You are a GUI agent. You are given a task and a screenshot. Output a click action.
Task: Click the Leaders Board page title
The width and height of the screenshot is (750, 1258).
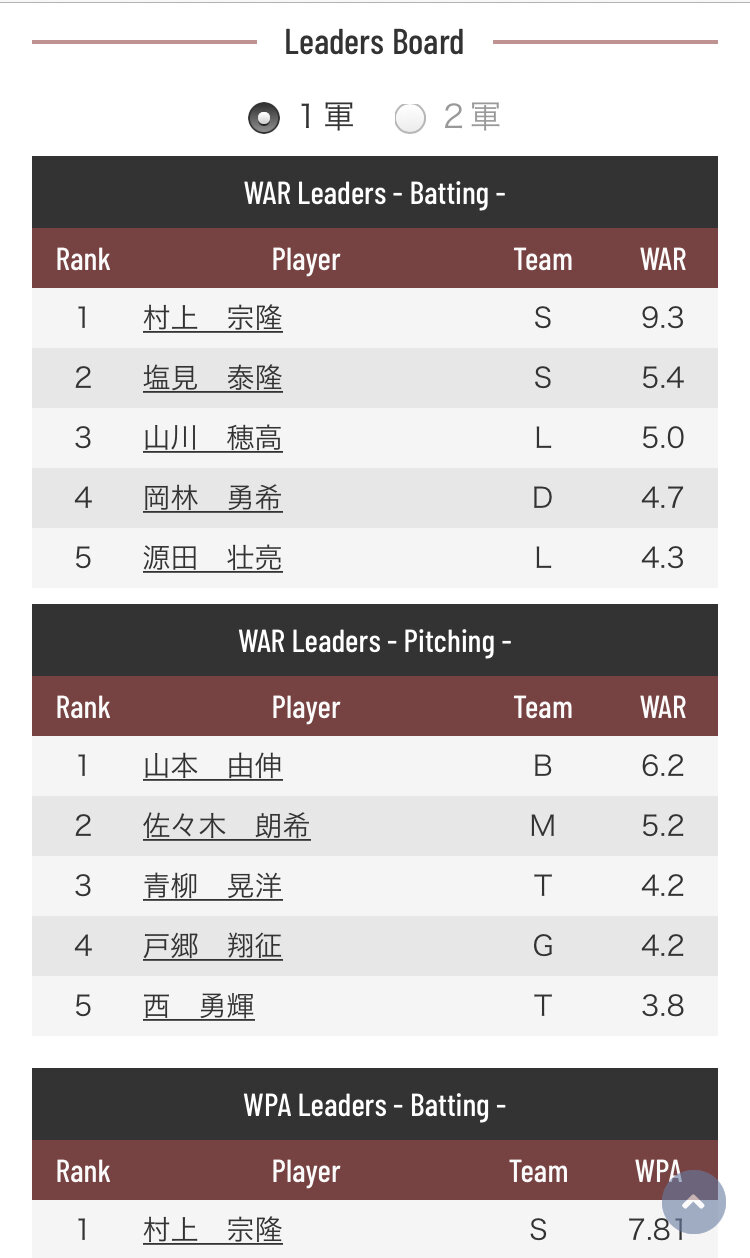tap(375, 42)
